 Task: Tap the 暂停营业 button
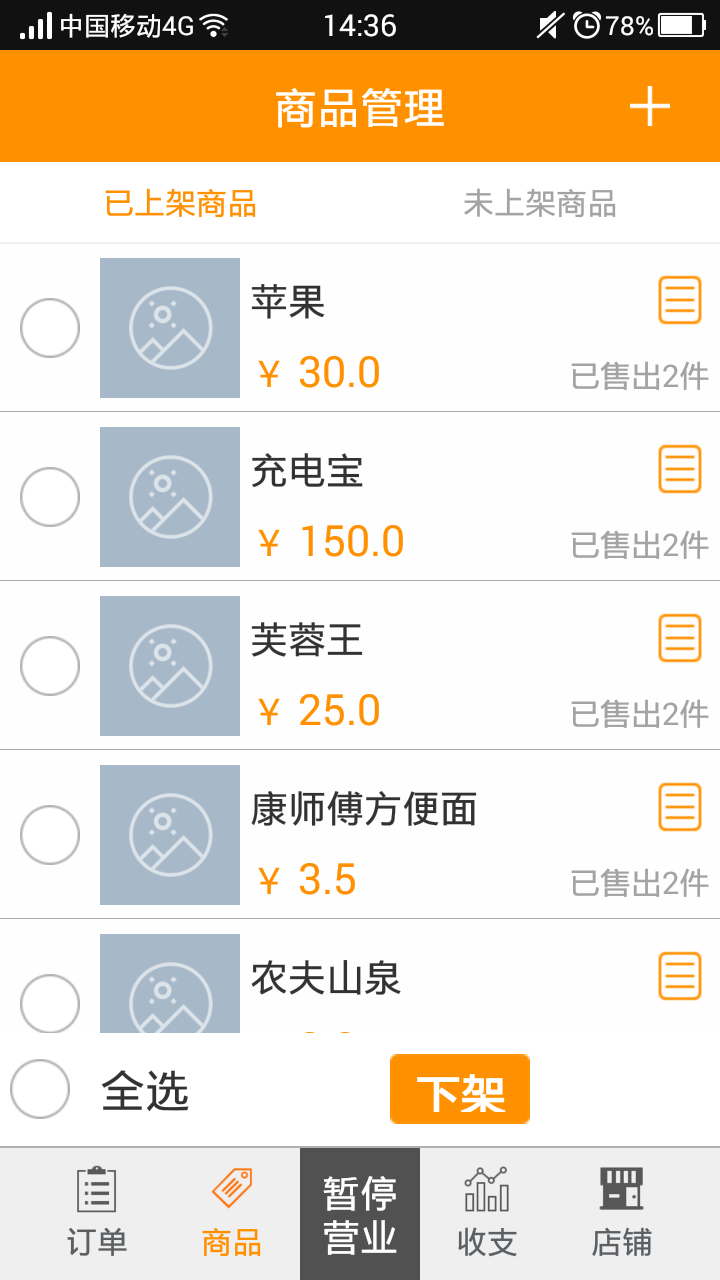[360, 1214]
